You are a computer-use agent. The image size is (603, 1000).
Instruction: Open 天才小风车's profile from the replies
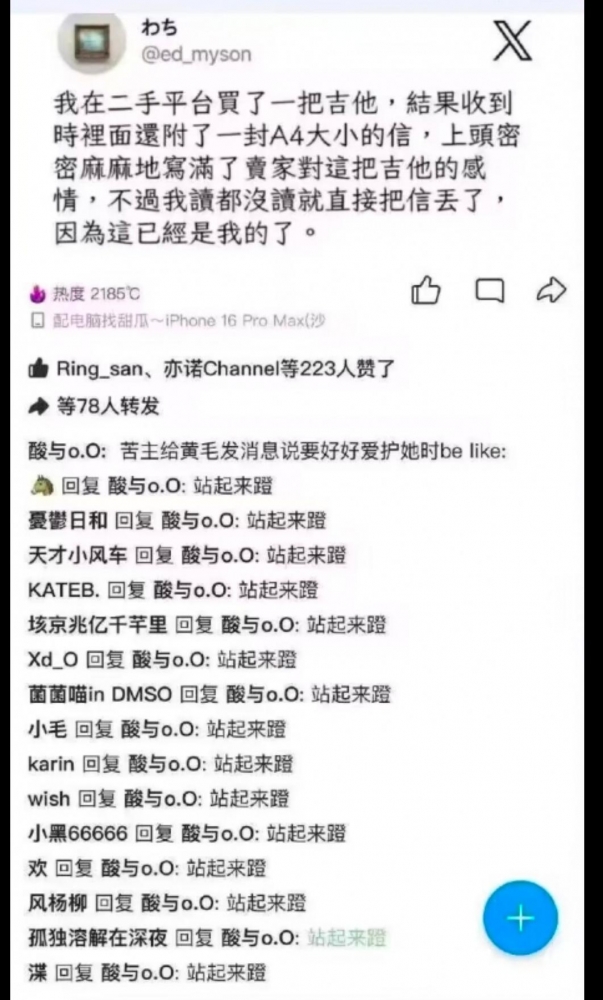pos(78,555)
